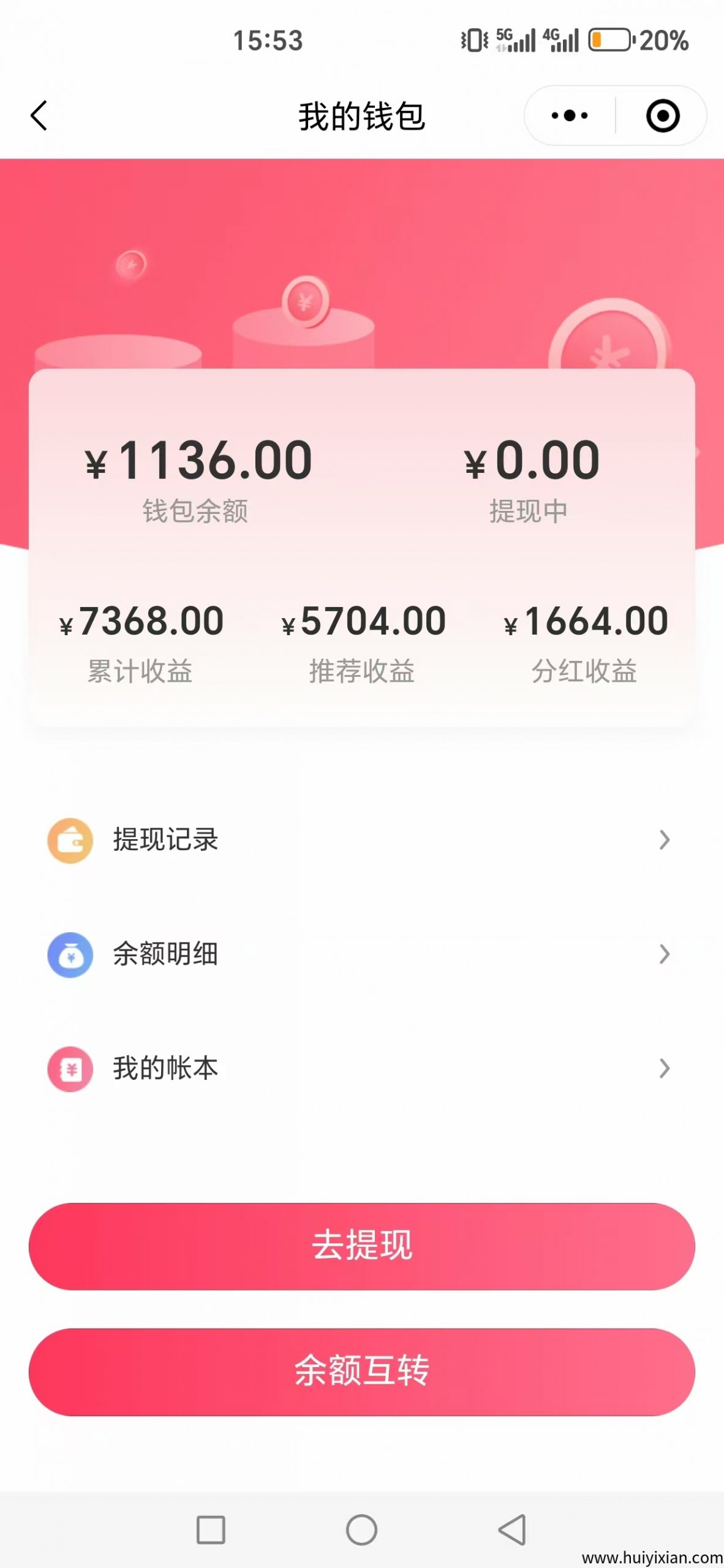This screenshot has width=724, height=1568.
Task: Tap the 去提现 withdraw button
Action: (361, 1246)
